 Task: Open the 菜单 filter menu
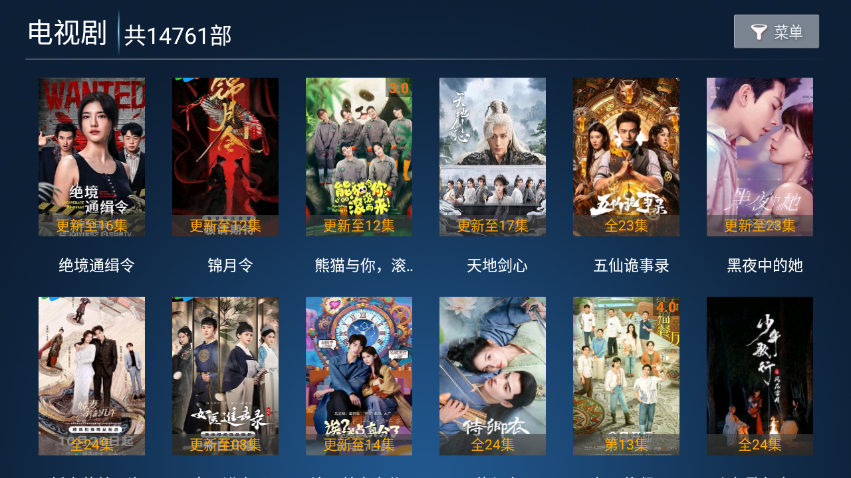[776, 32]
